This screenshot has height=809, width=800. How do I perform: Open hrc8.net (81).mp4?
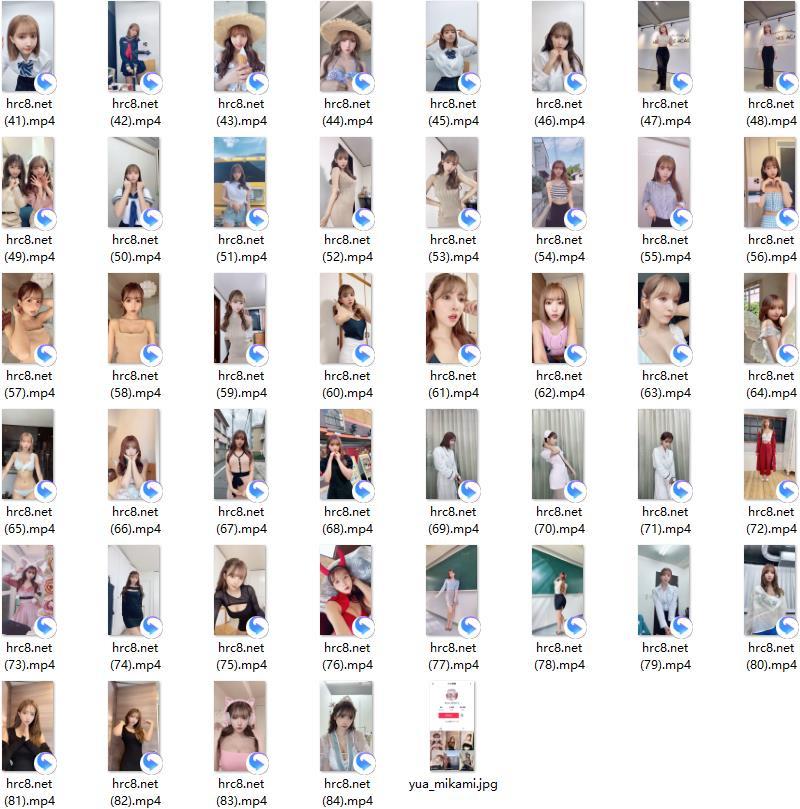[28, 727]
